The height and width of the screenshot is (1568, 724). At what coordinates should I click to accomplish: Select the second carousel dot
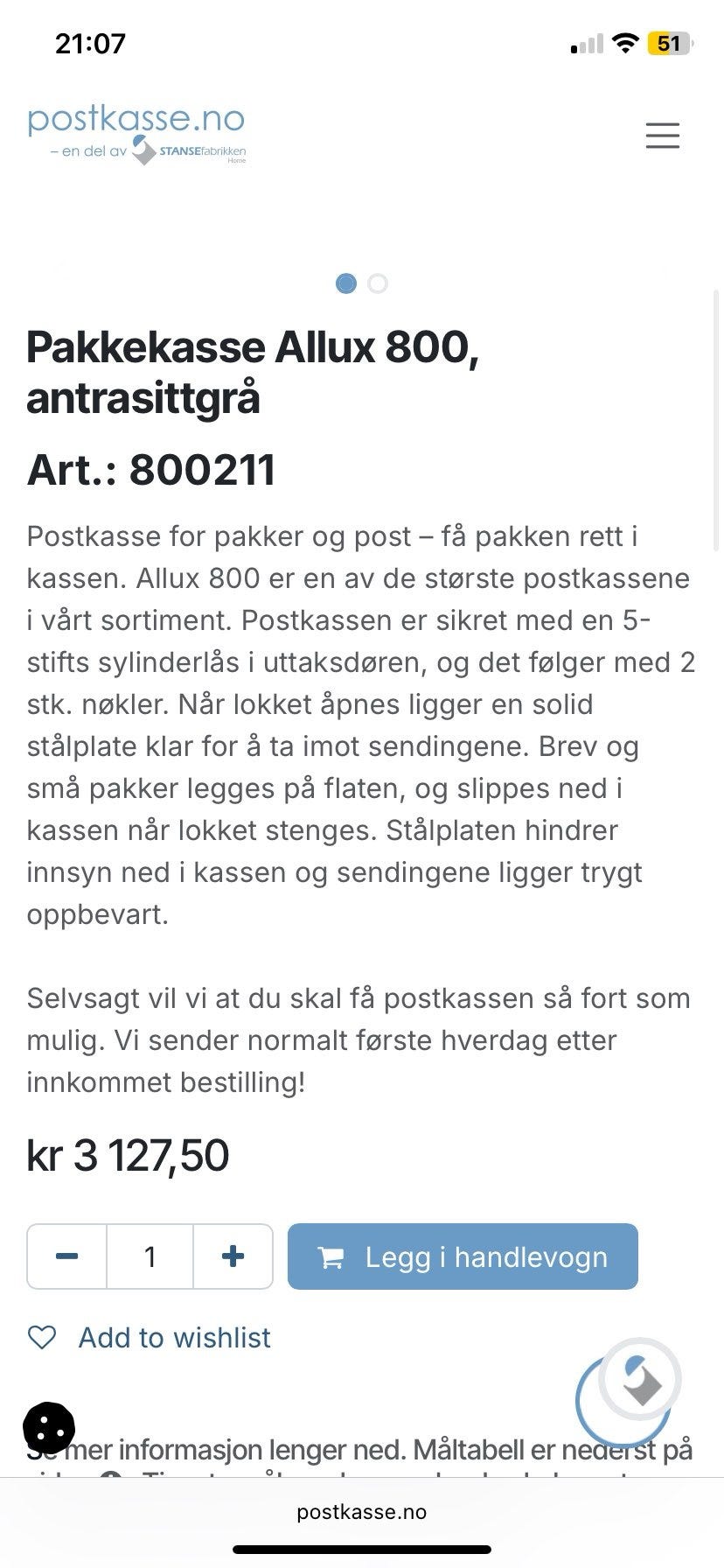[x=378, y=283]
